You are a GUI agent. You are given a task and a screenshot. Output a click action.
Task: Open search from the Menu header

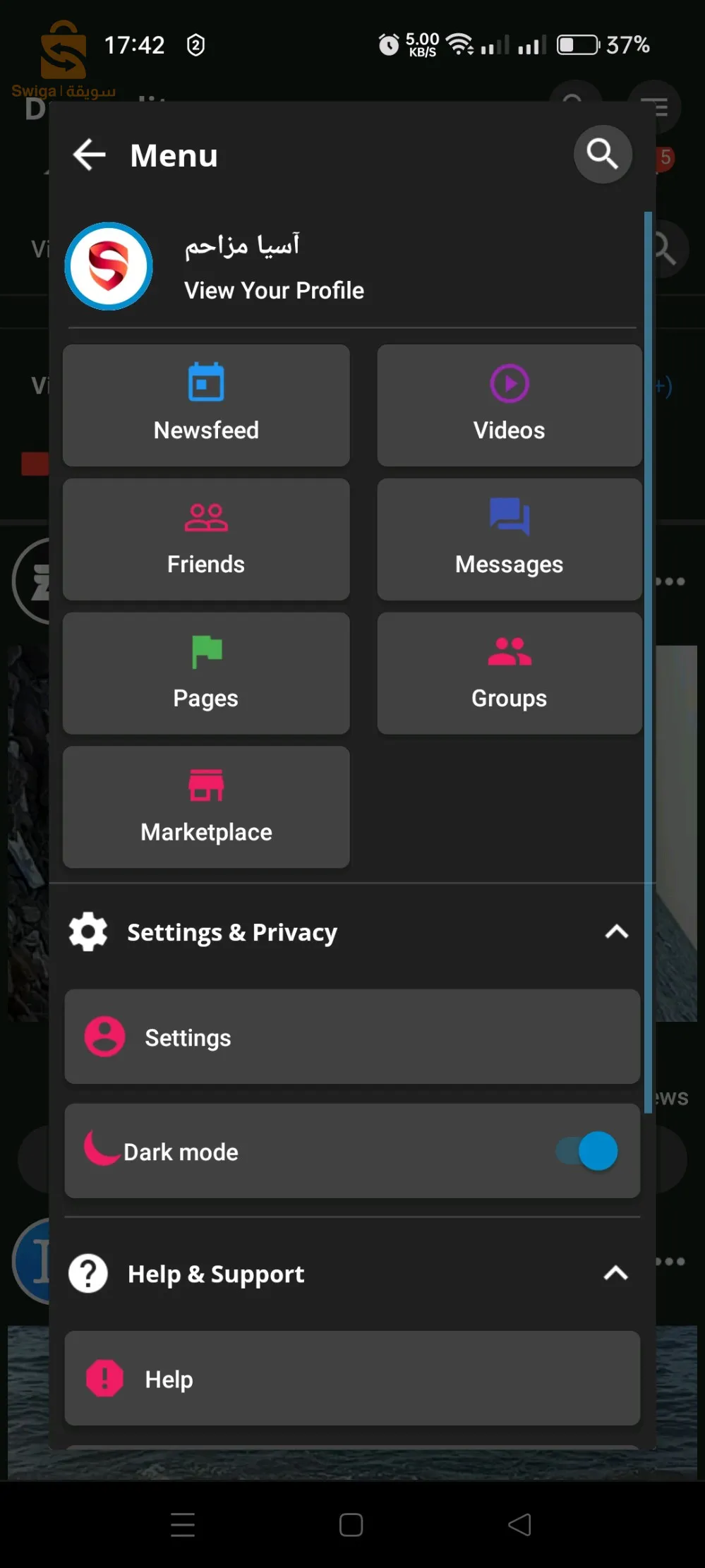(x=602, y=154)
